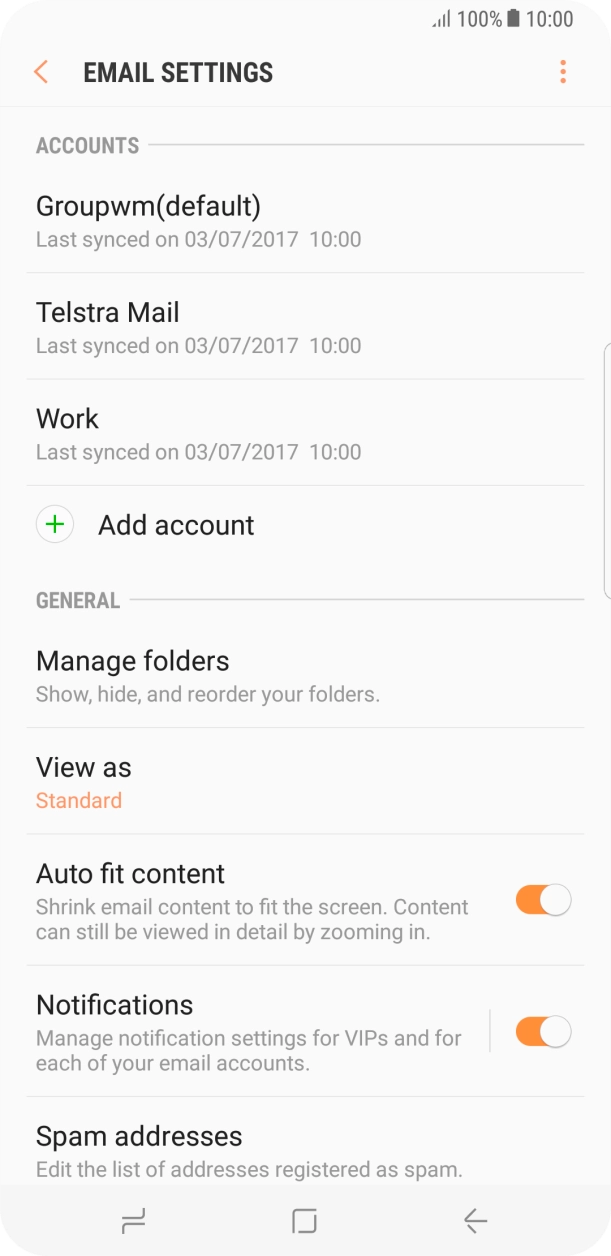Add a new email account
Viewport: 611px width, 1256px height.
(176, 525)
